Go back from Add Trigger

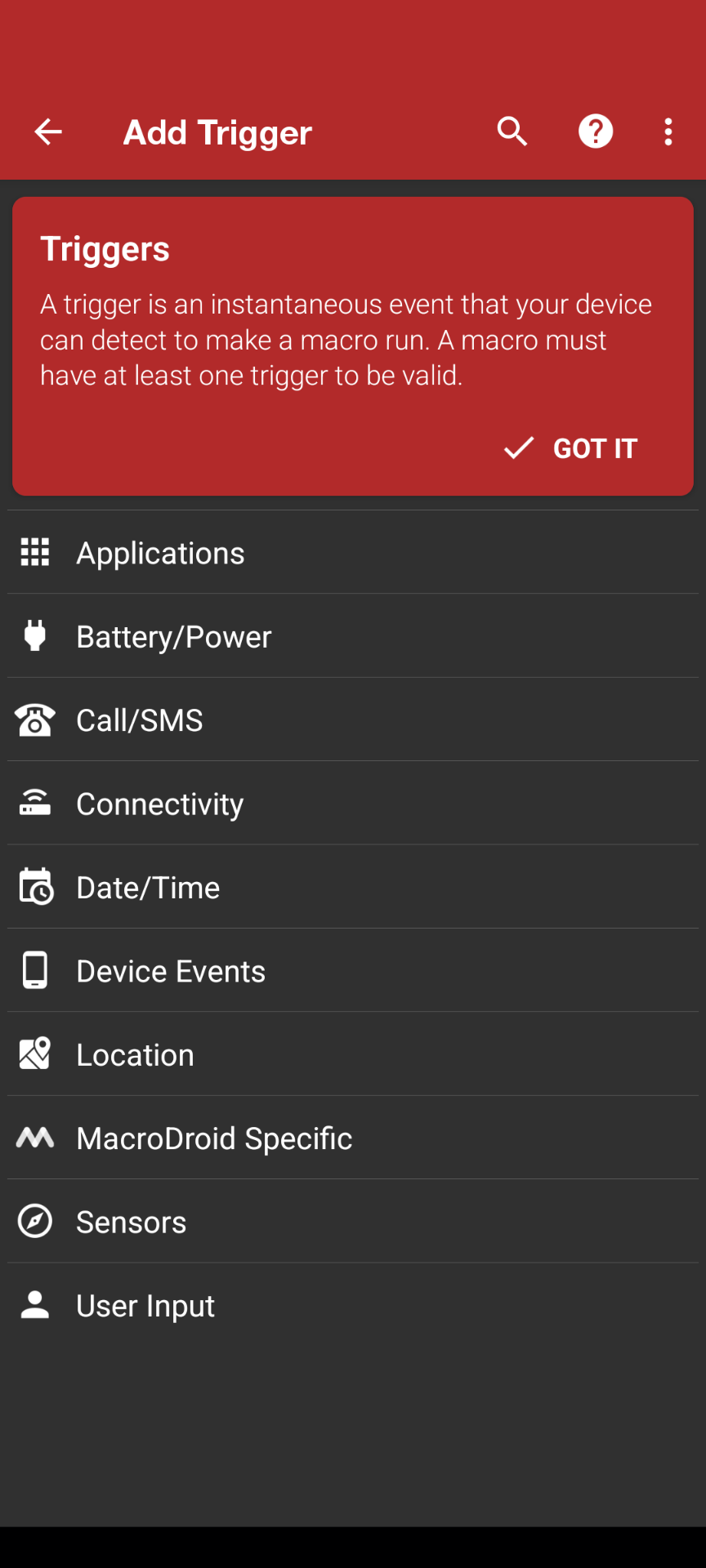(x=48, y=131)
